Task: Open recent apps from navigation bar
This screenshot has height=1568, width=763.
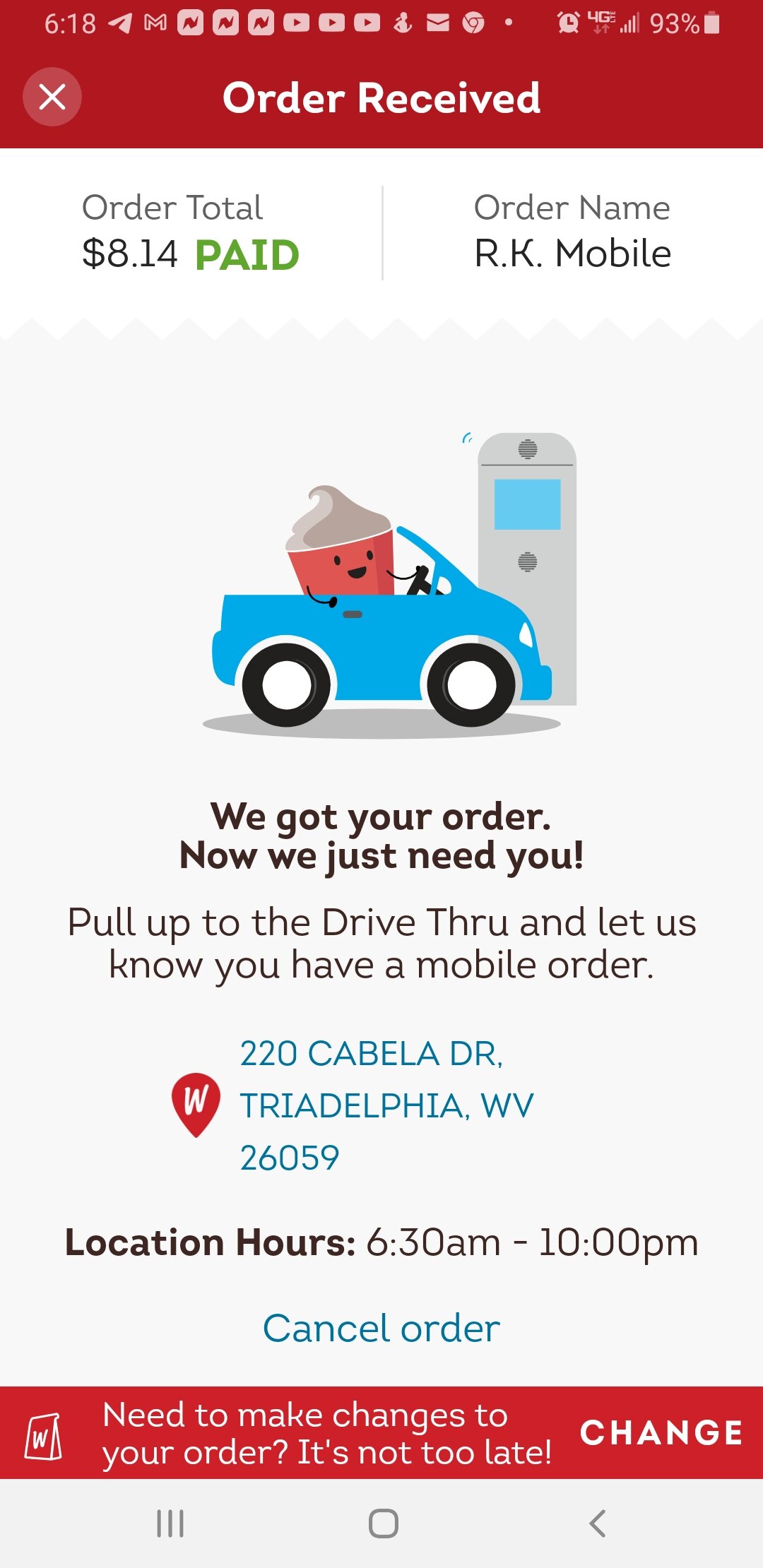Action: (170, 1524)
